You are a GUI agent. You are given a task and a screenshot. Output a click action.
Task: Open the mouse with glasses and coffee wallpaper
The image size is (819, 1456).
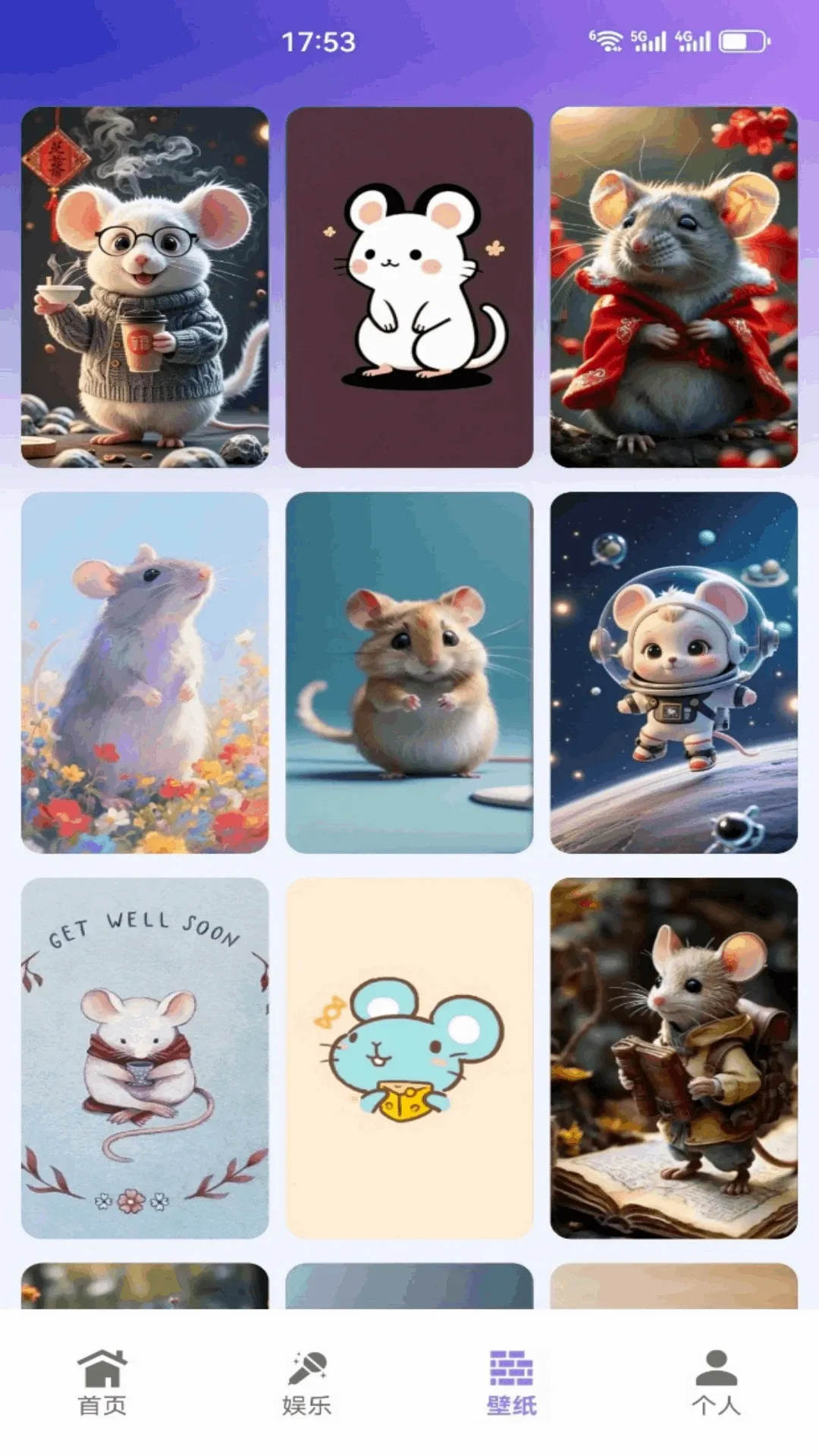coord(145,287)
